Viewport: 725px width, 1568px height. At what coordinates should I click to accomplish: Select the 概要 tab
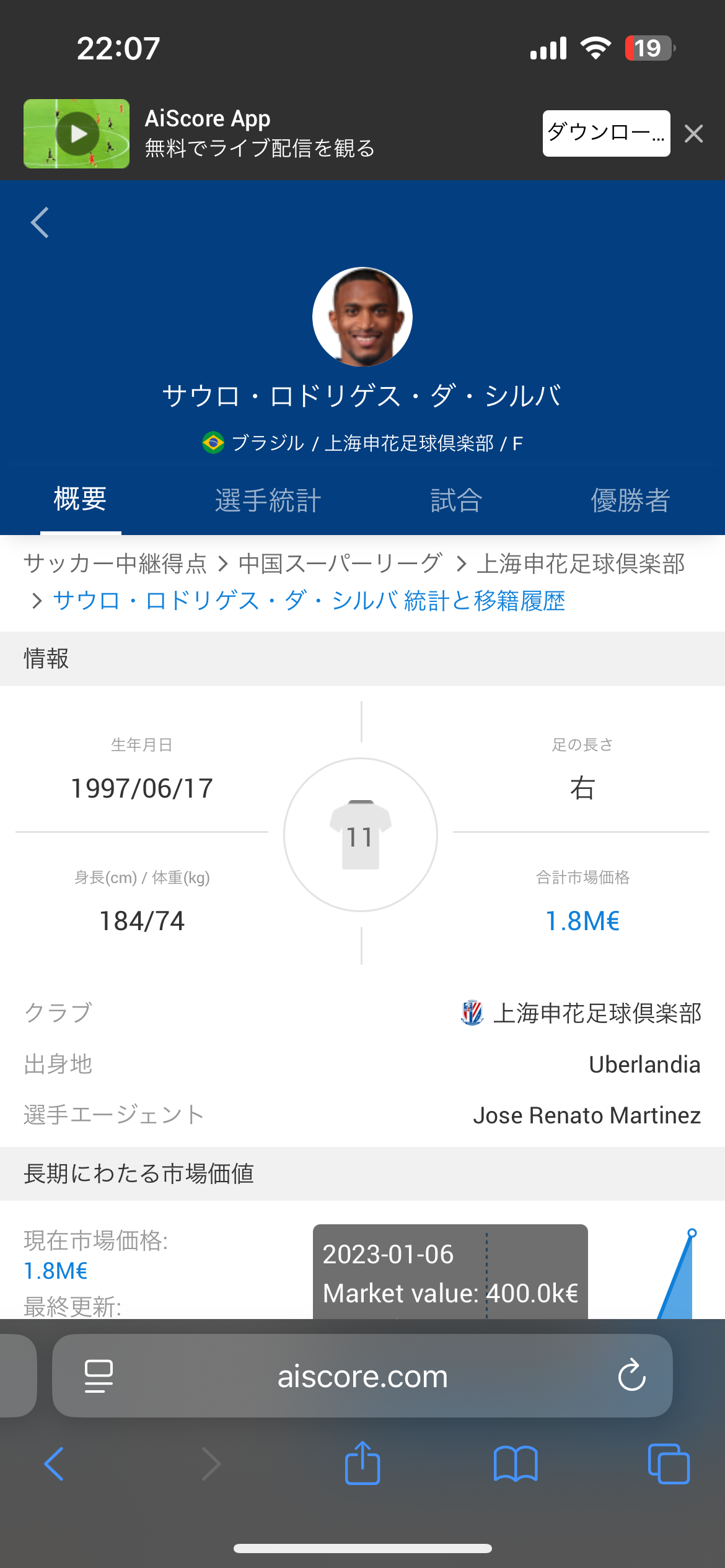(x=81, y=499)
